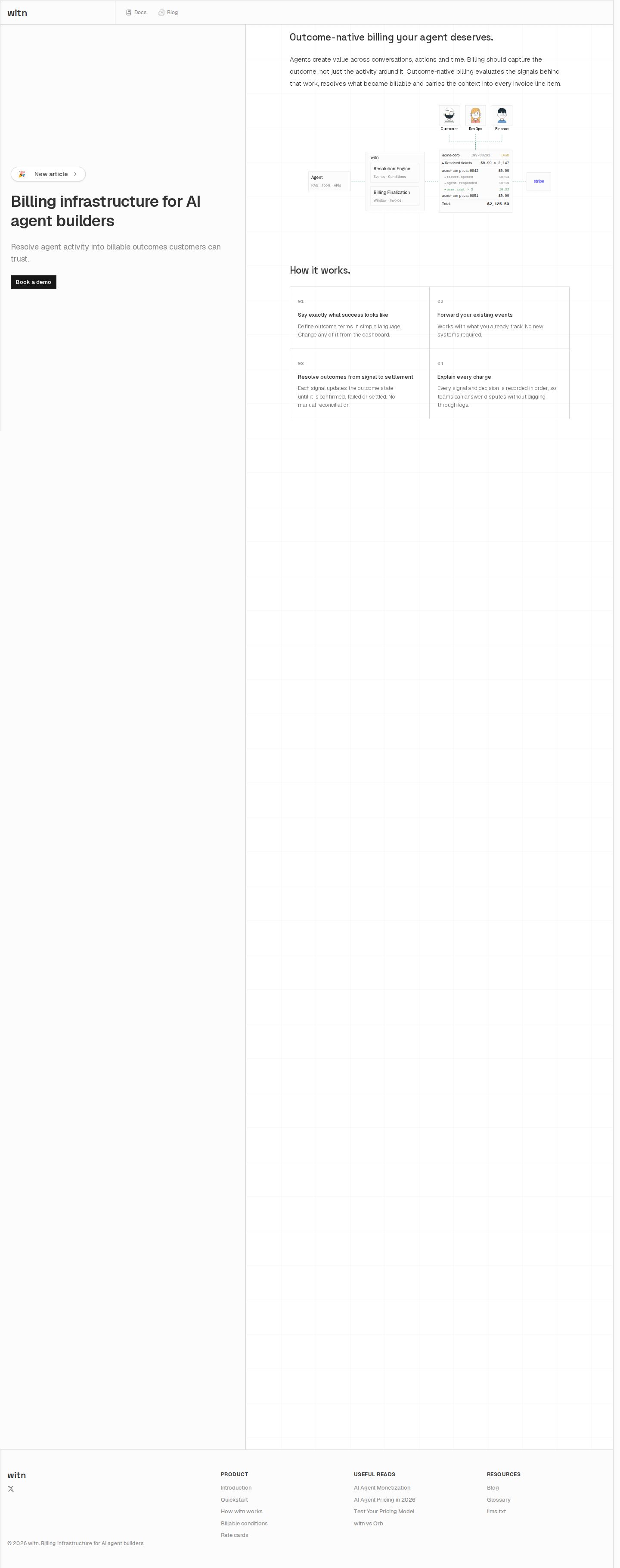Open Billable conditions footer link

tap(244, 1524)
